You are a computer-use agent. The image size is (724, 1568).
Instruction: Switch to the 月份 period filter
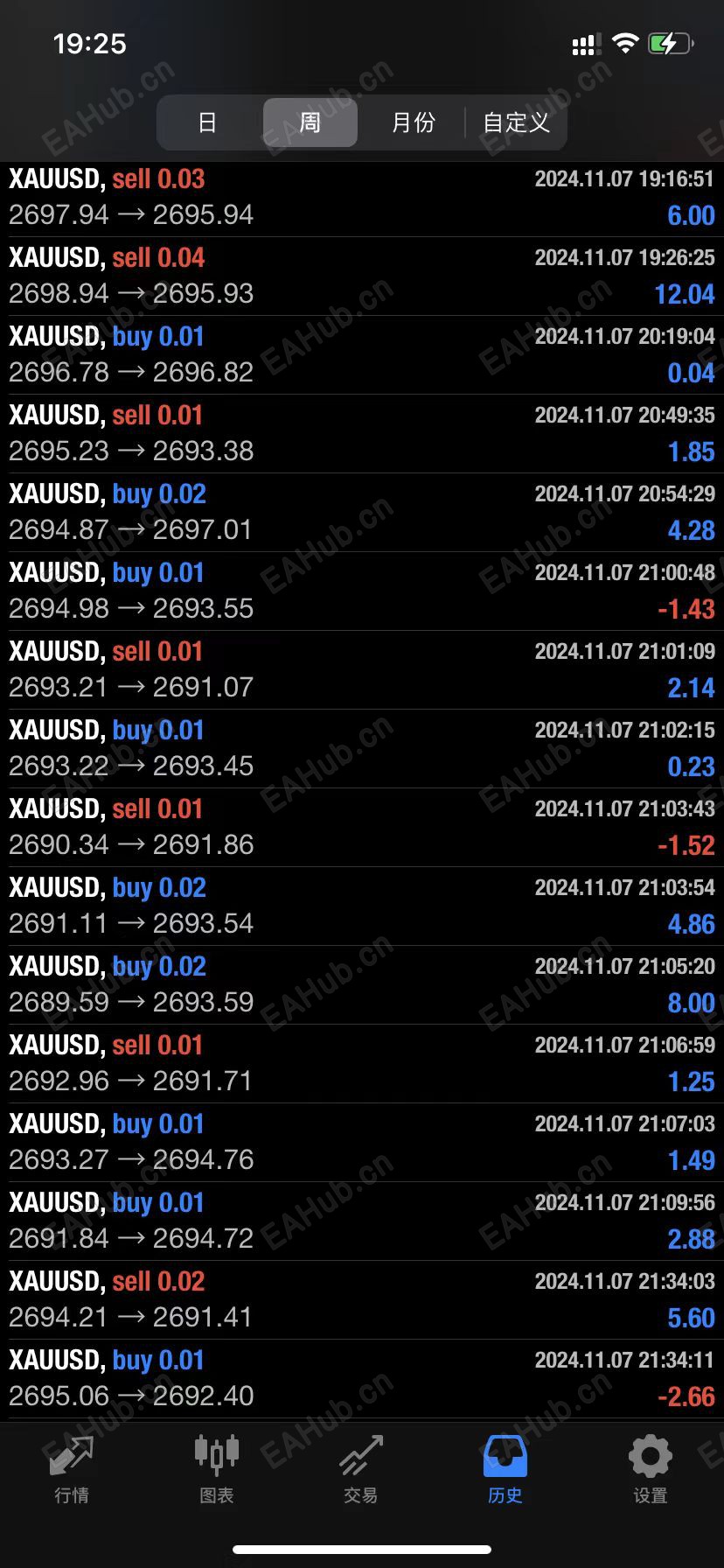click(413, 122)
